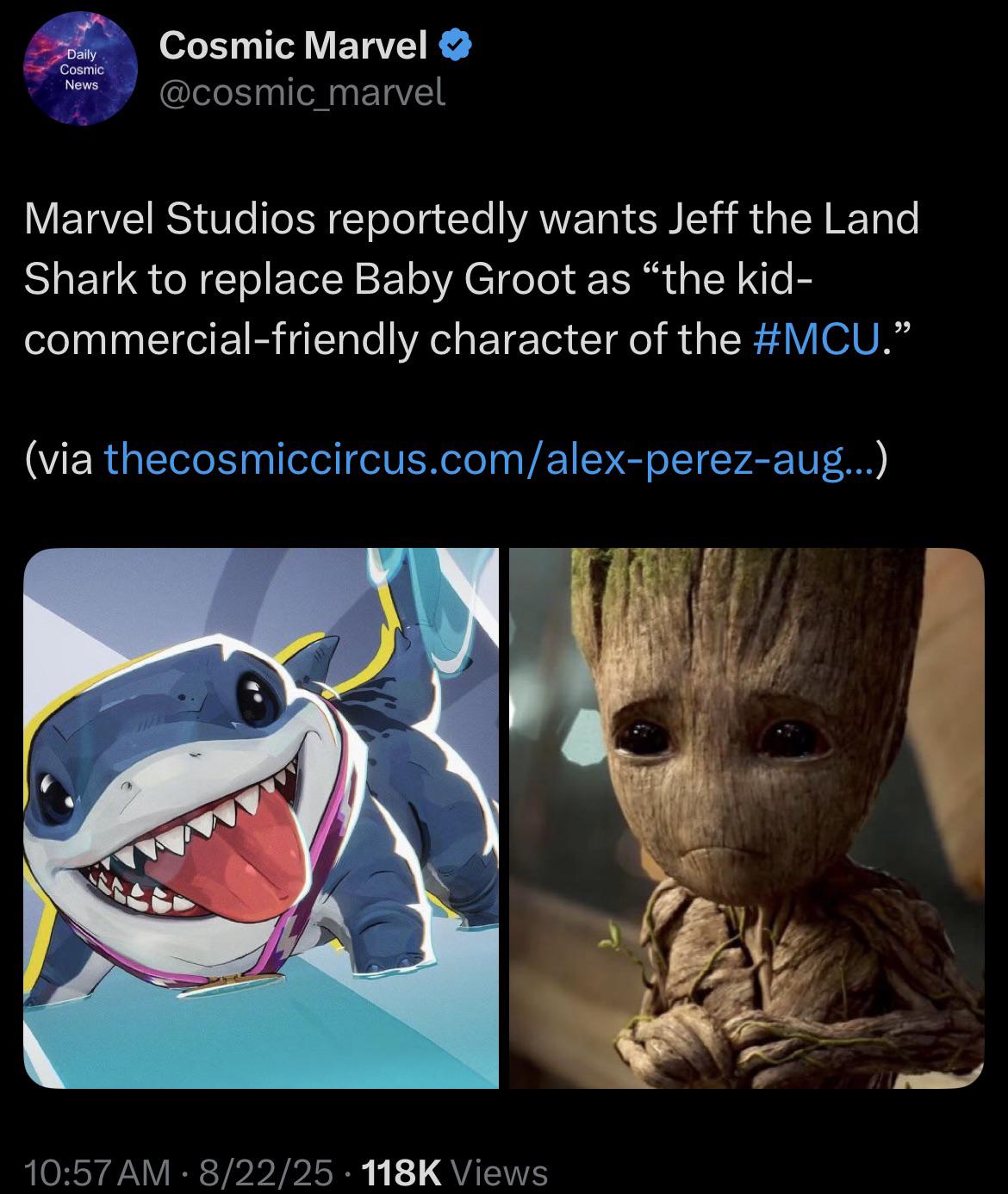Open the thecosmiccircus.com article link
The image size is (1008, 1194).
pyautogui.click(x=489, y=459)
